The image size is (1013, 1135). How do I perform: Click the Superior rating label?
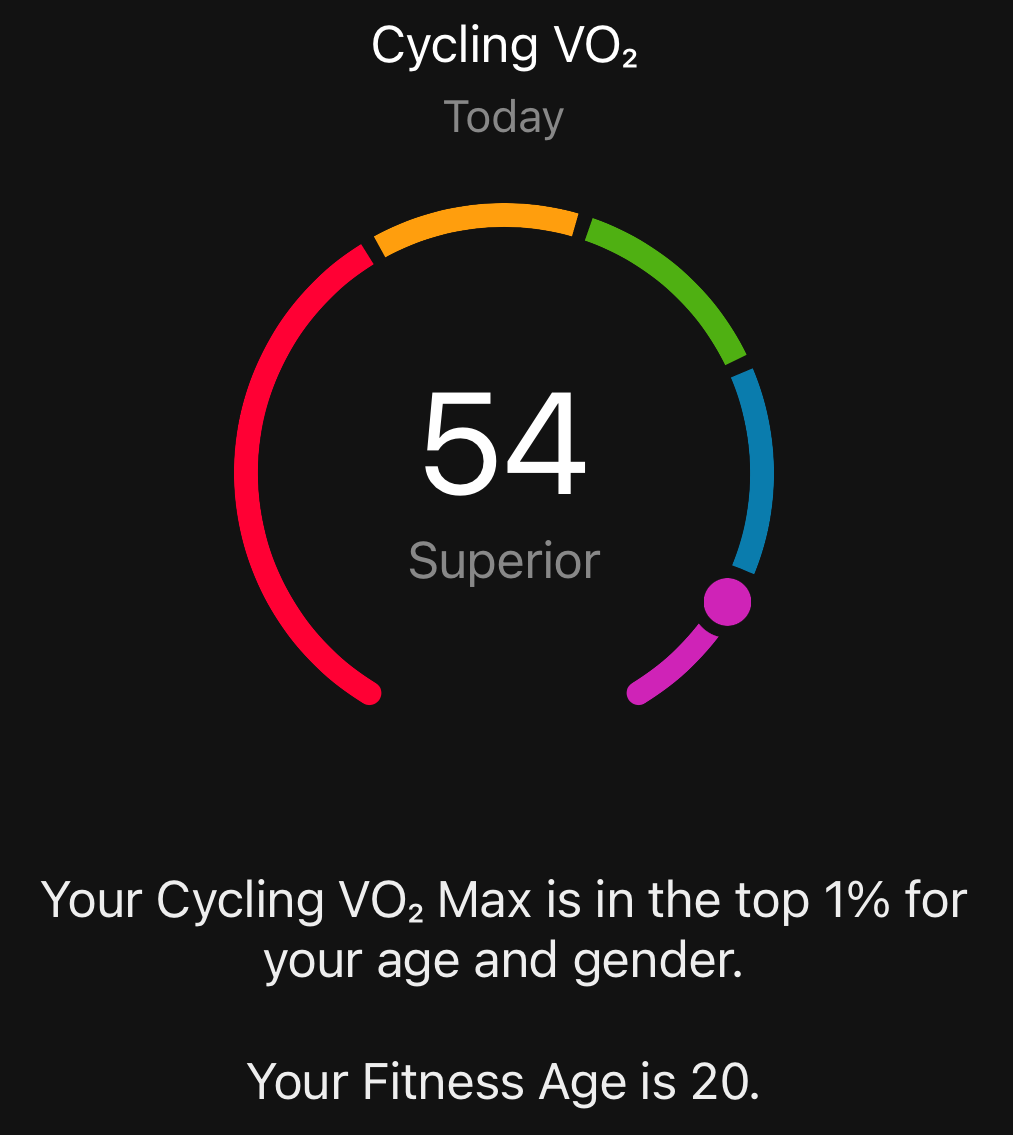[505, 562]
